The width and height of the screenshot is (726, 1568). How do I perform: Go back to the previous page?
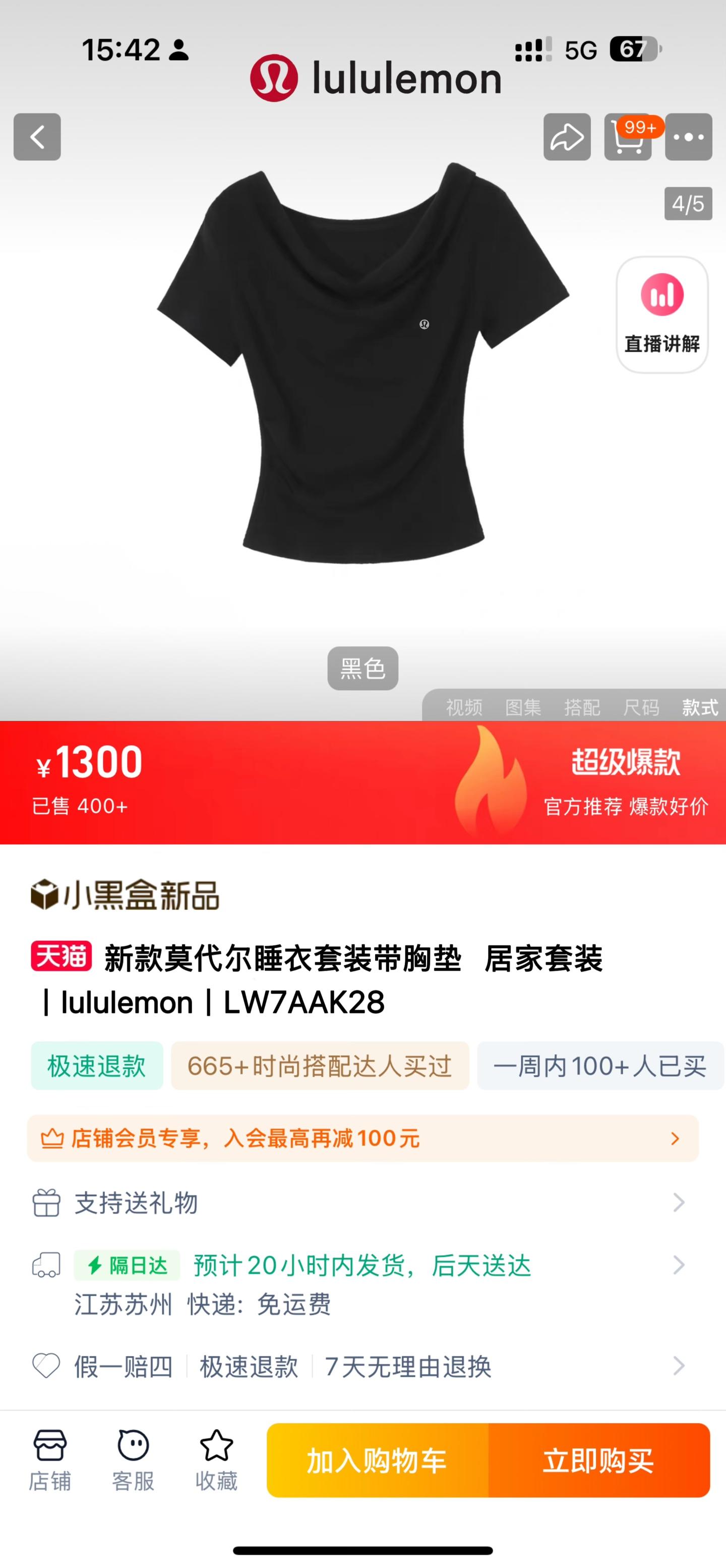click(37, 137)
